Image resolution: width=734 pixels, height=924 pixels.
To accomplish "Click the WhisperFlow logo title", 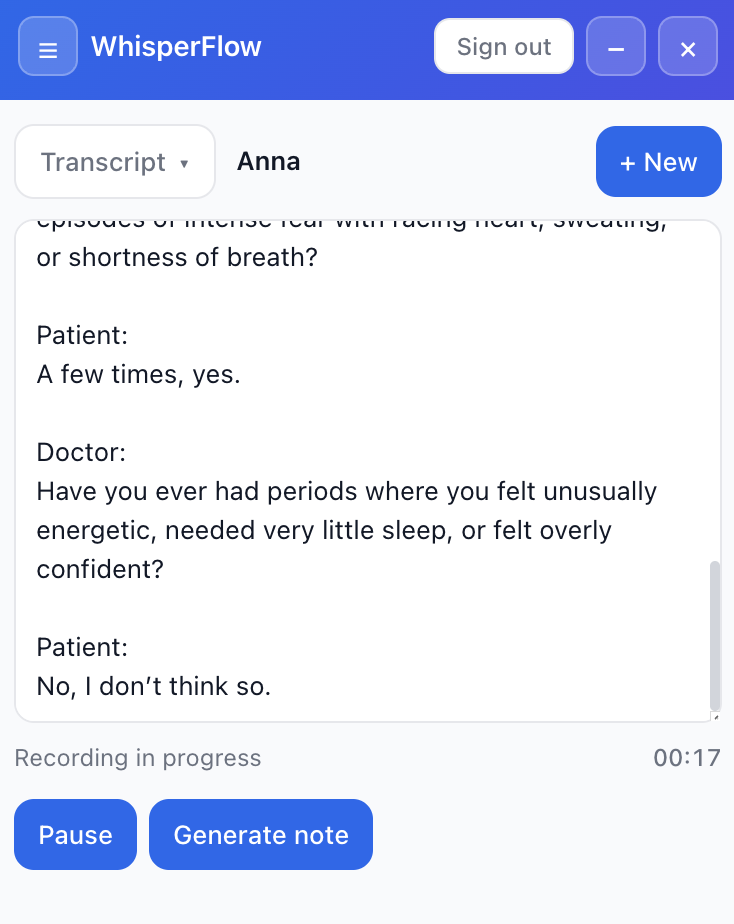I will click(x=176, y=46).
